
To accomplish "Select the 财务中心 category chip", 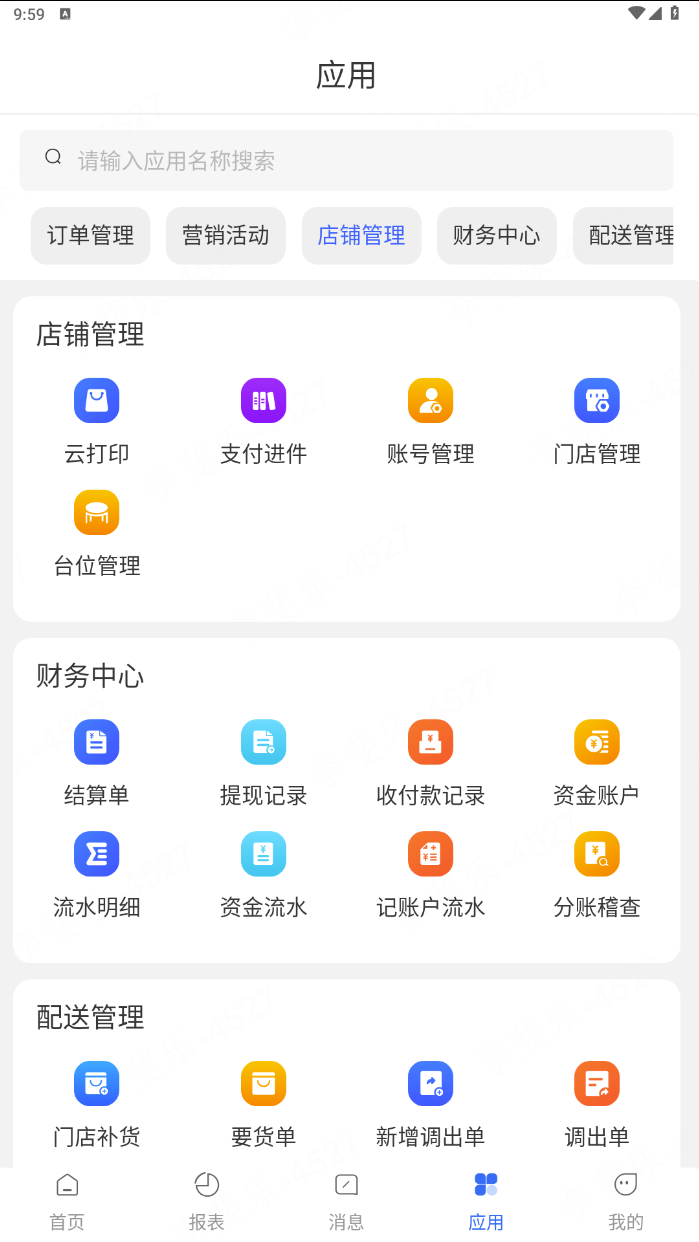I will point(497,236).
